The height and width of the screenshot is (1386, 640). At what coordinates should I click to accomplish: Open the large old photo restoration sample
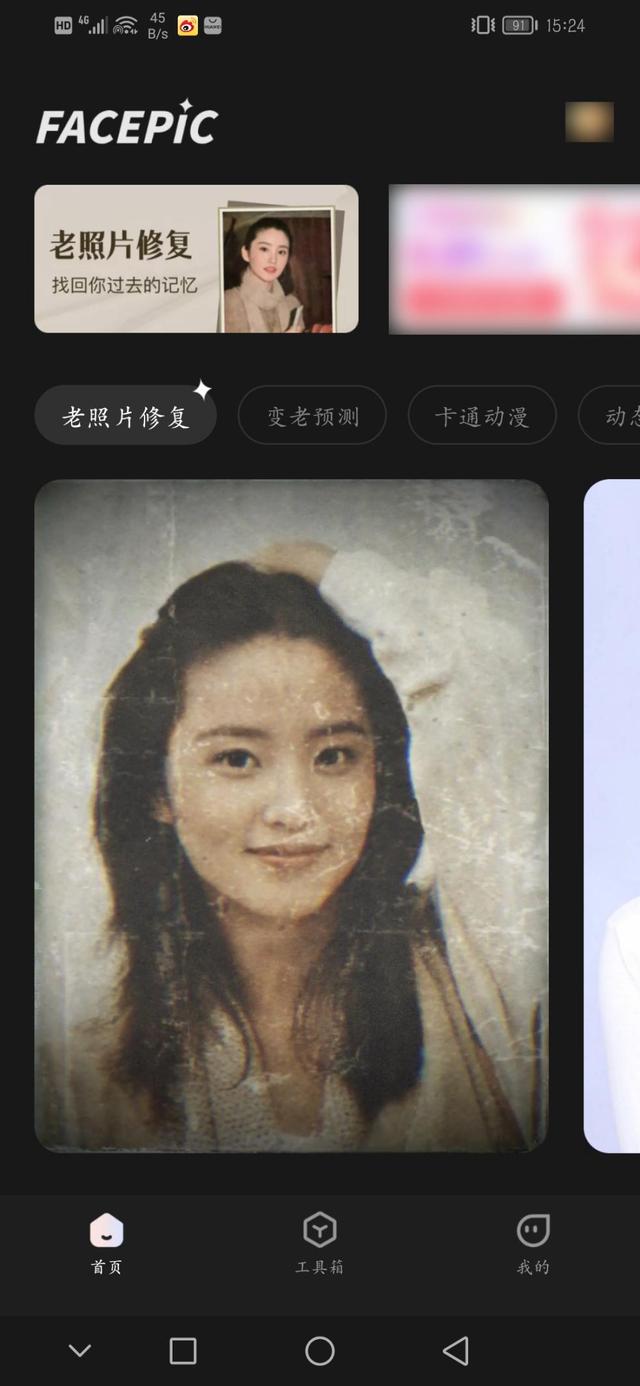point(291,815)
